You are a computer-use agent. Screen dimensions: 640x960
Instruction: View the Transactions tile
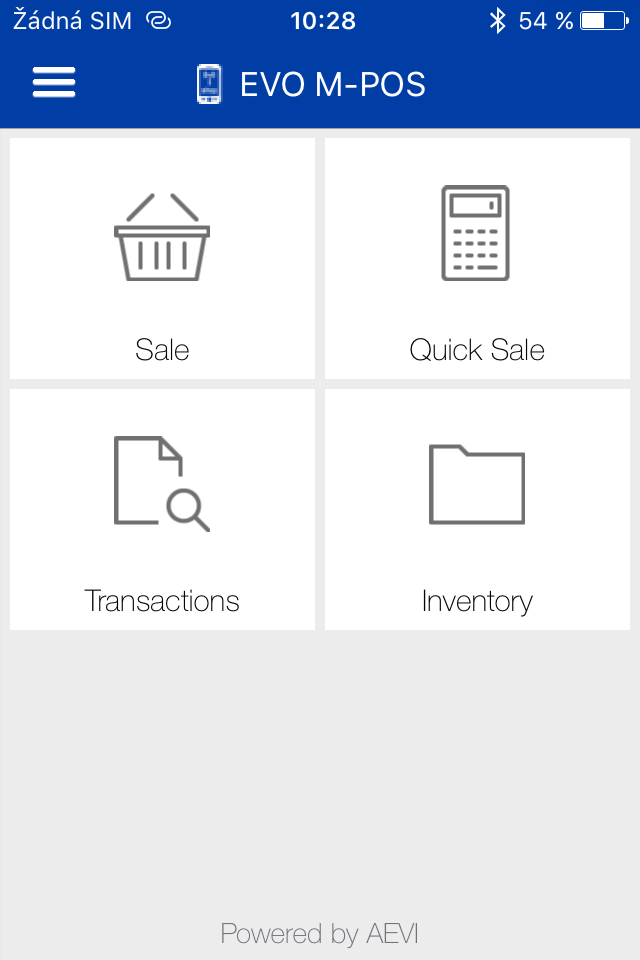click(162, 510)
